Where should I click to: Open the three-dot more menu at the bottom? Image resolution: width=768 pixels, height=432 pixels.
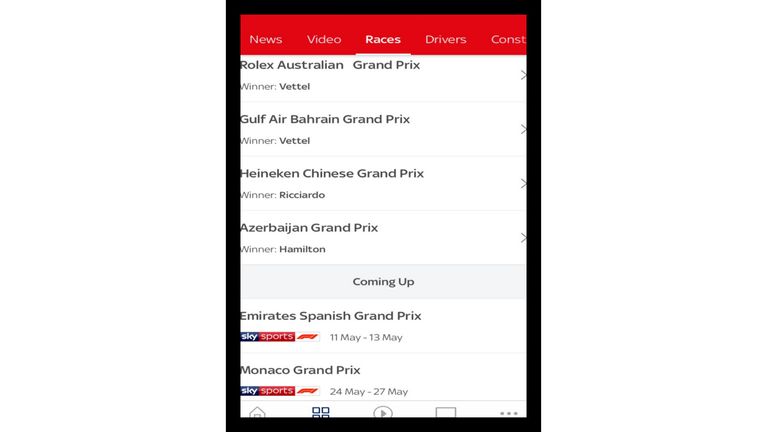point(508,412)
